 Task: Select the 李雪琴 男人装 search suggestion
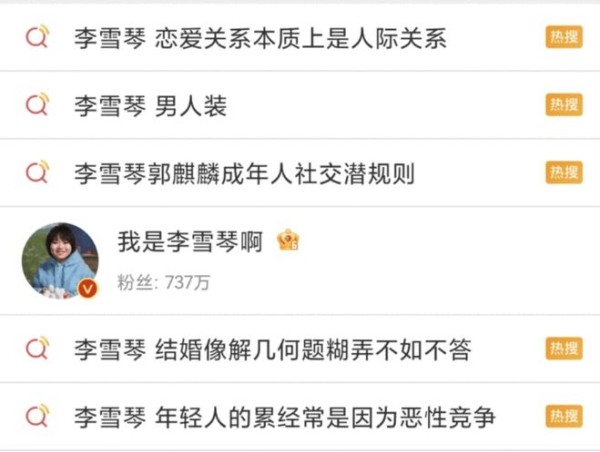click(150, 105)
